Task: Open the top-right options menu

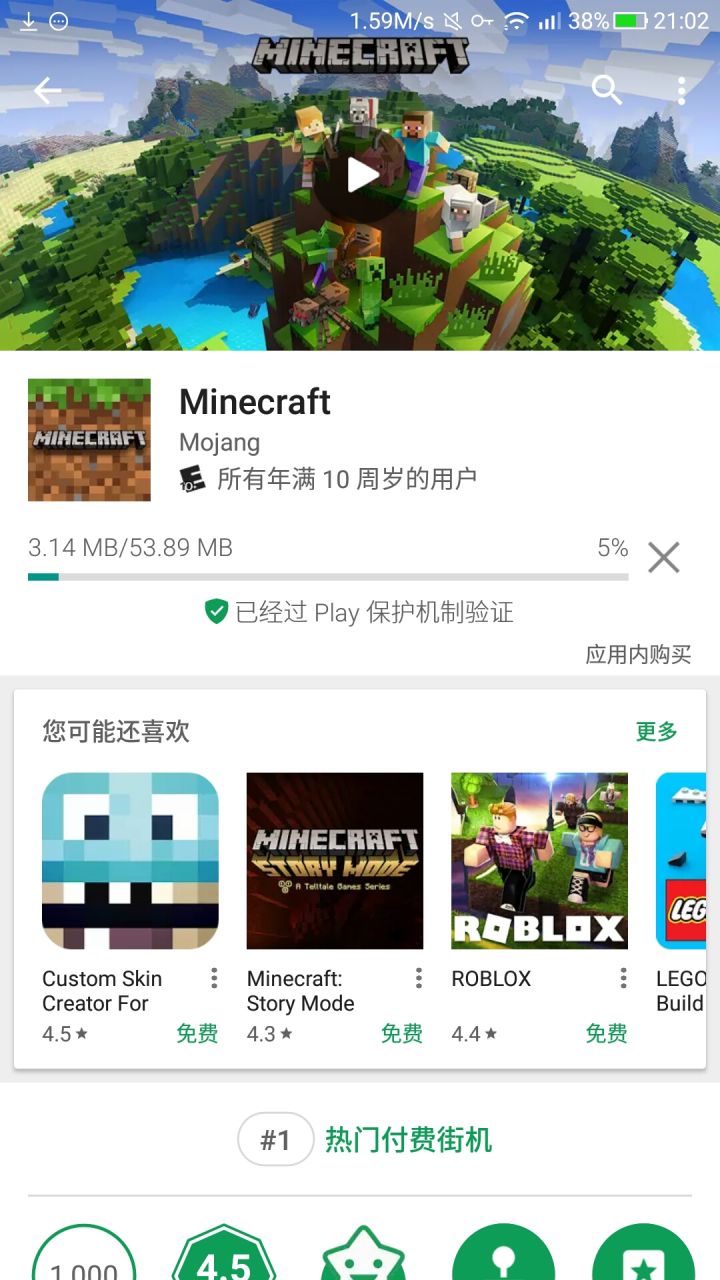Action: pyautogui.click(x=681, y=91)
